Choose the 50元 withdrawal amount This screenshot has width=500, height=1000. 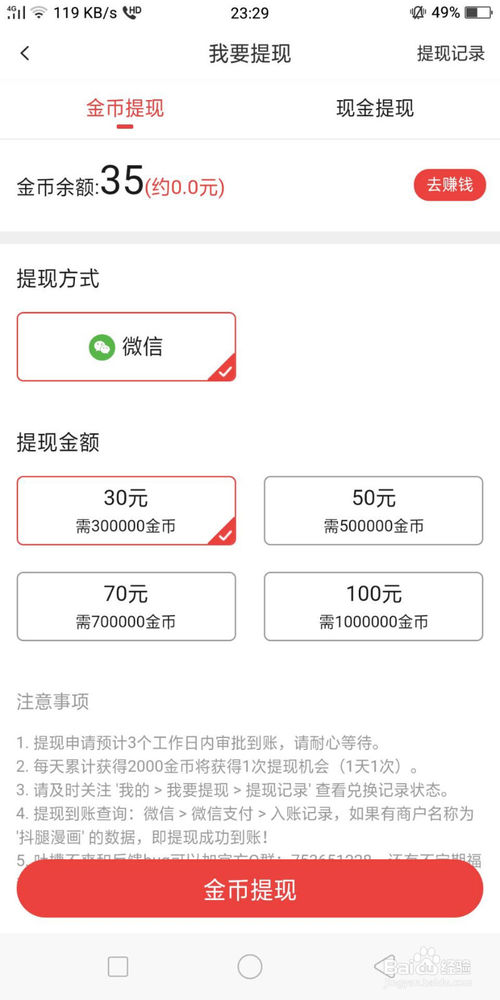point(374,511)
